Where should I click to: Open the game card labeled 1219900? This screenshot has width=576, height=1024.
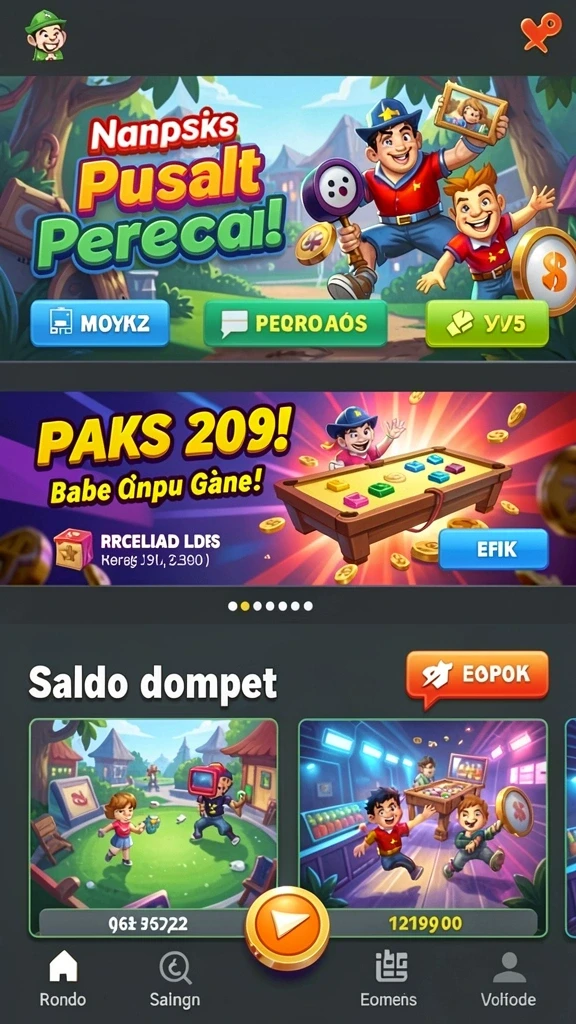tap(423, 828)
